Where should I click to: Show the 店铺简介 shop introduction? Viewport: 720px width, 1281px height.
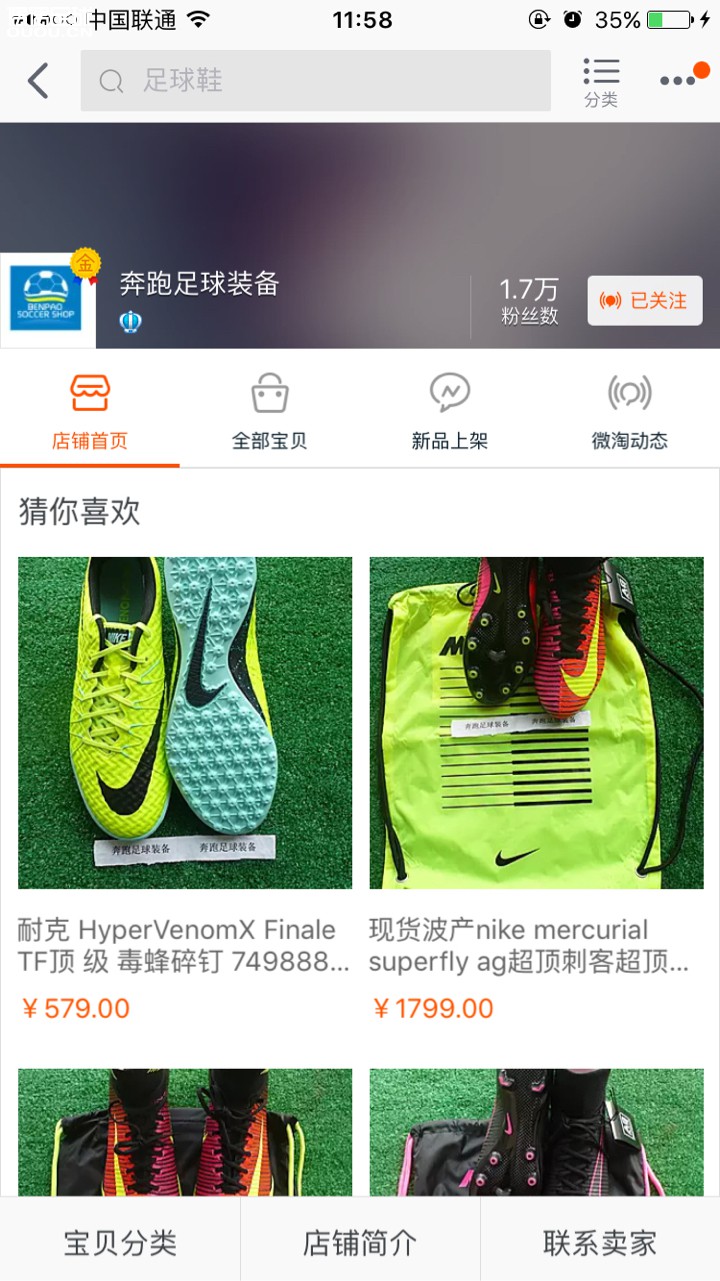click(x=360, y=1242)
